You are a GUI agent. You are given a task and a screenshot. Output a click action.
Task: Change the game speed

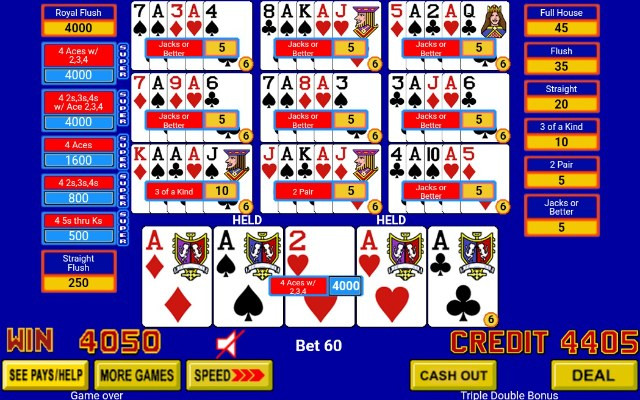tap(231, 376)
